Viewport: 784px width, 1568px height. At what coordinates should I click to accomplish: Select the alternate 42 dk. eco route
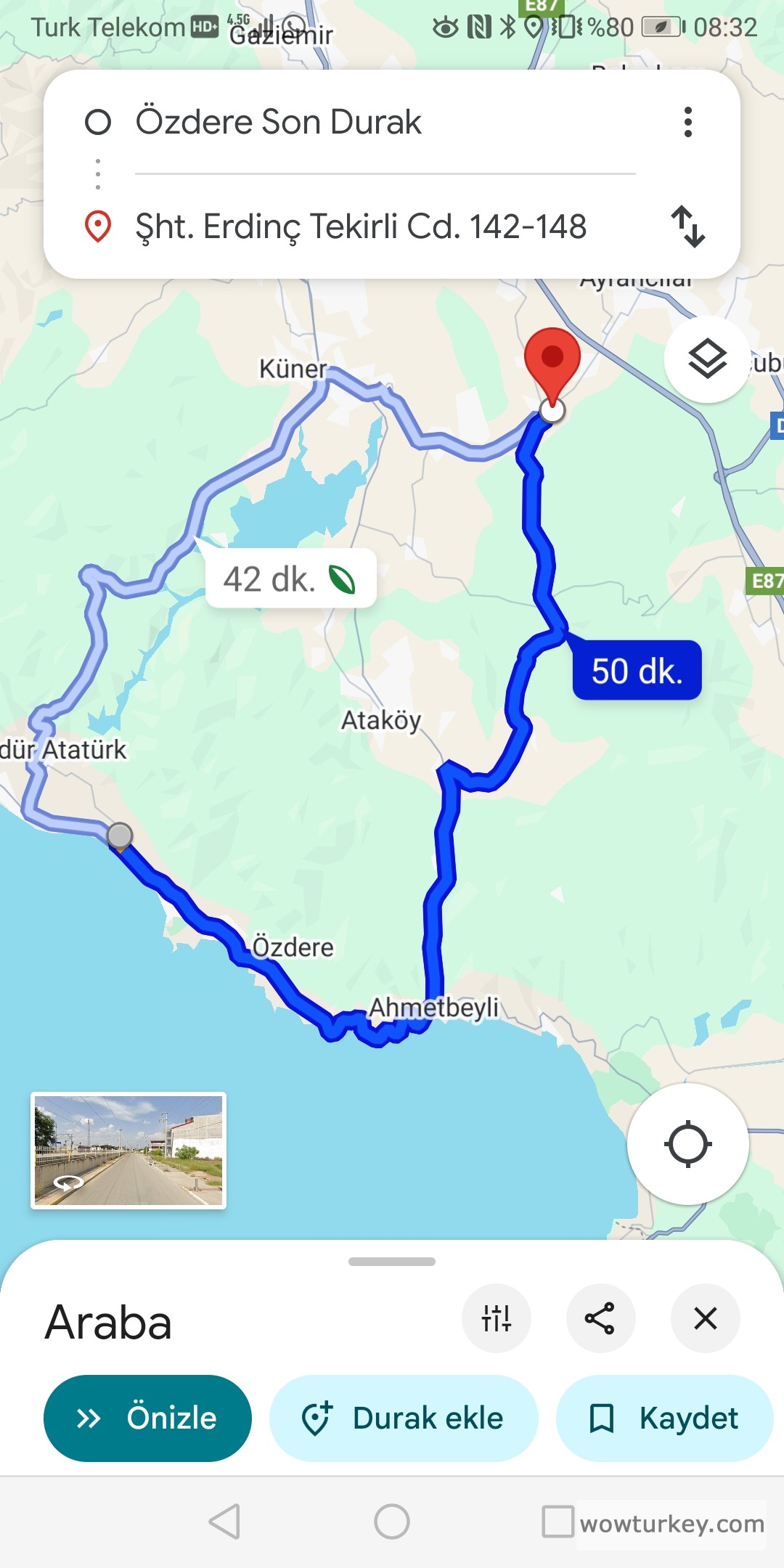tap(289, 577)
